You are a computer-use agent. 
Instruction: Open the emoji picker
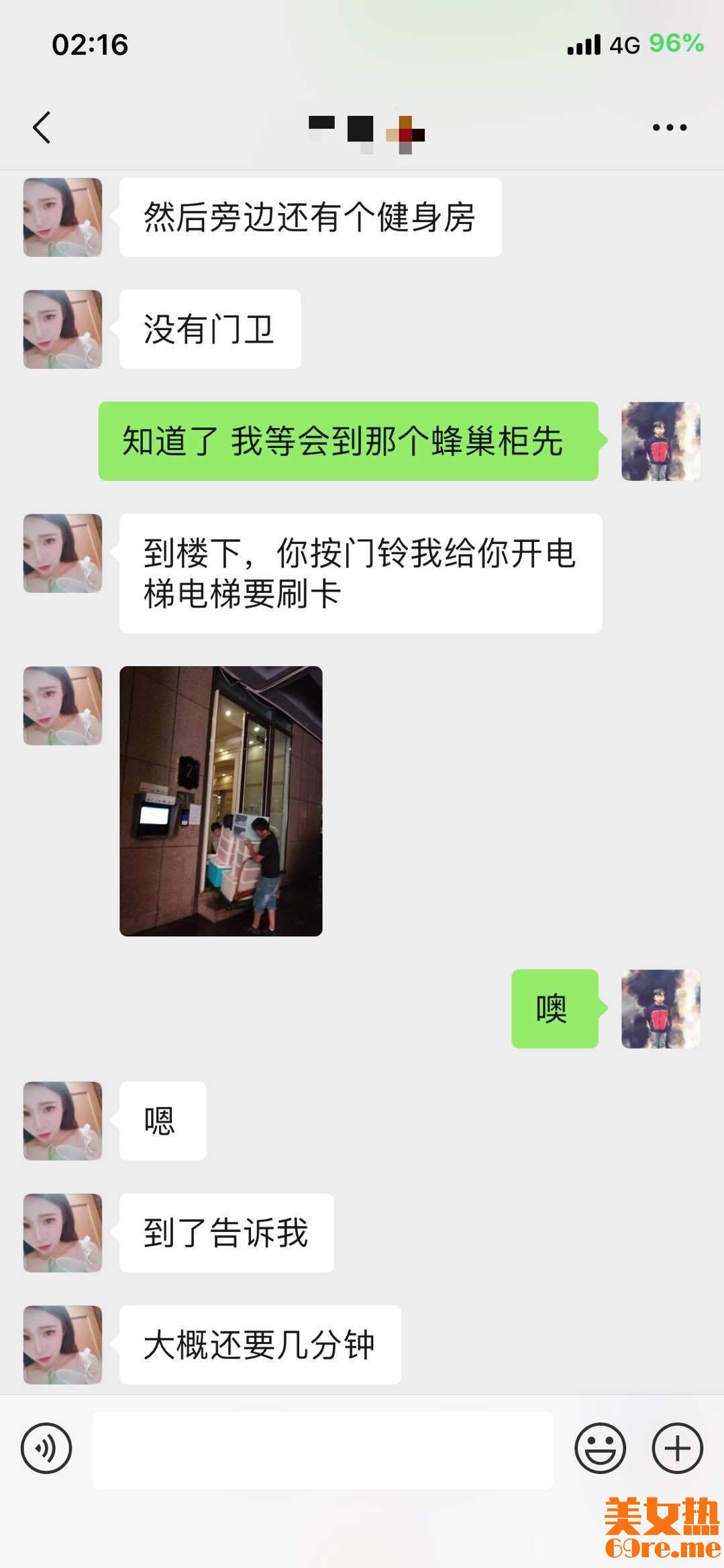pyautogui.click(x=600, y=1448)
